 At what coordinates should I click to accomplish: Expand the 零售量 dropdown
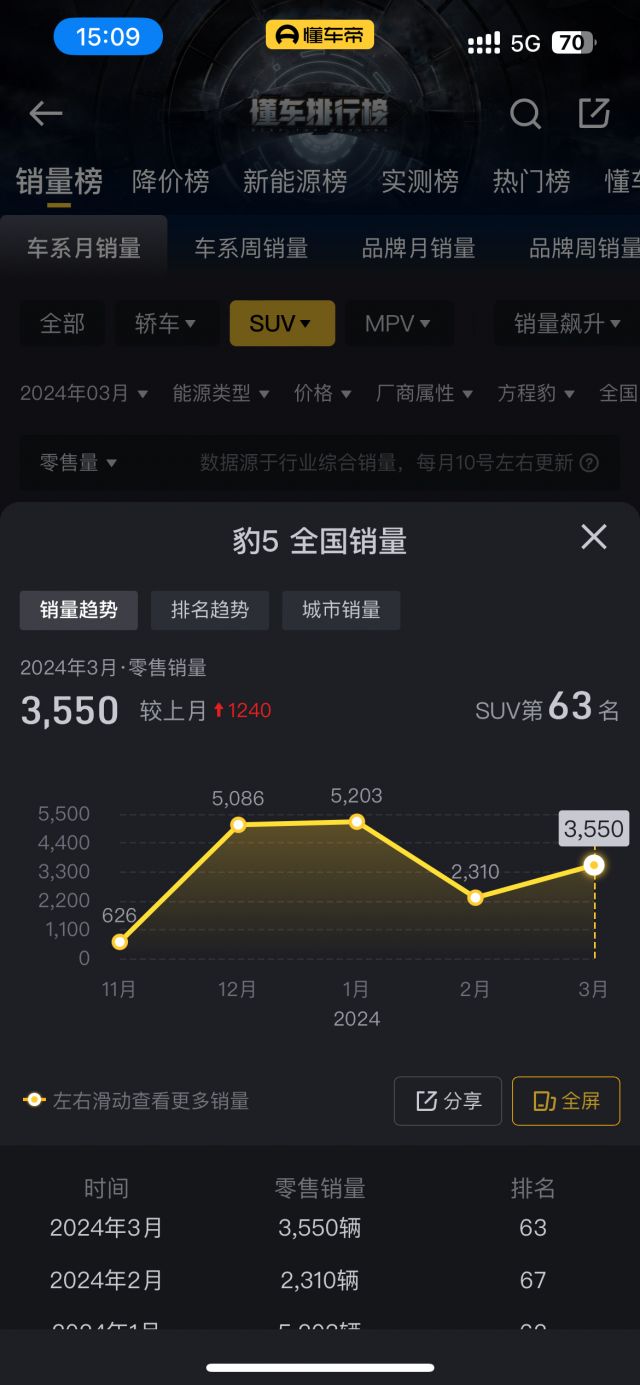click(78, 462)
